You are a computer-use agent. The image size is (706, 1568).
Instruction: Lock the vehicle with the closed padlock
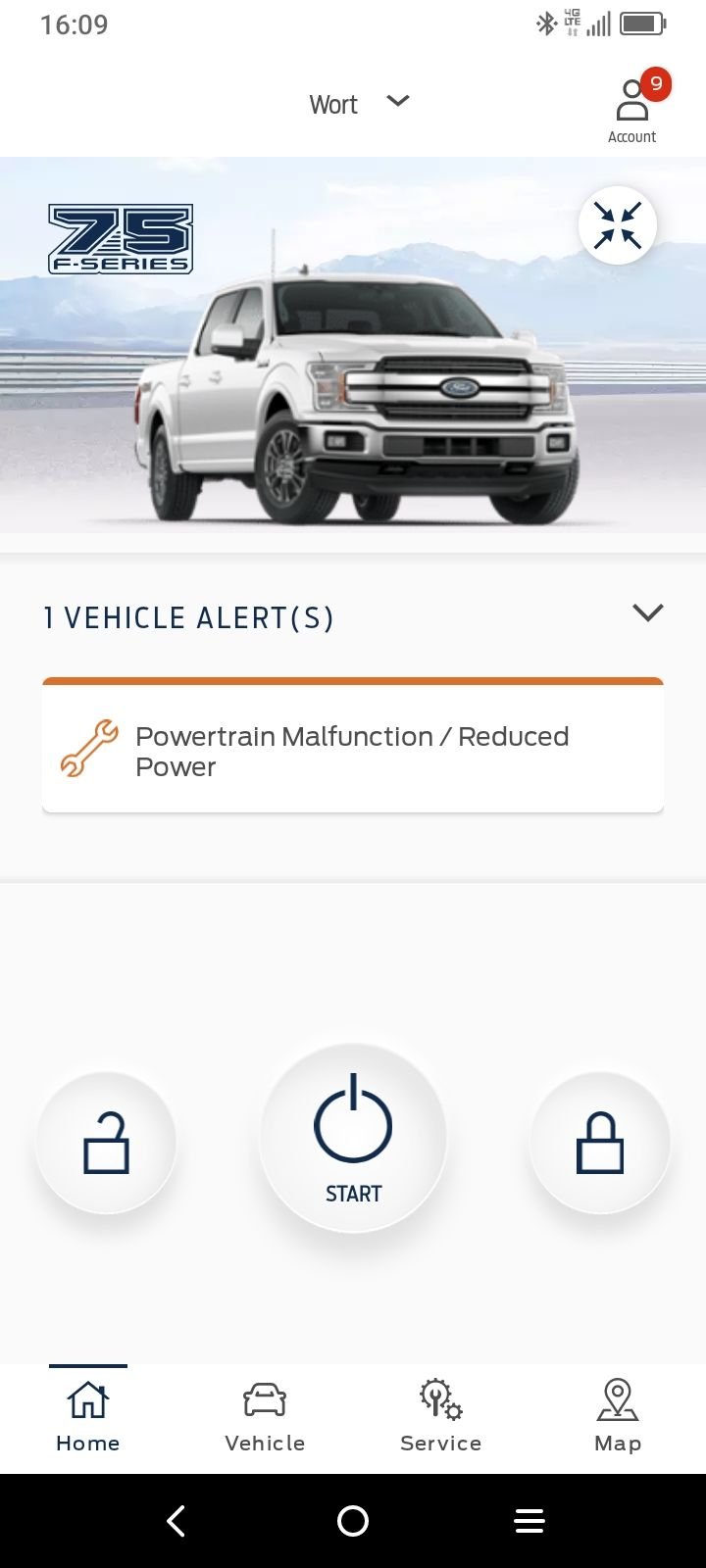pos(600,1143)
